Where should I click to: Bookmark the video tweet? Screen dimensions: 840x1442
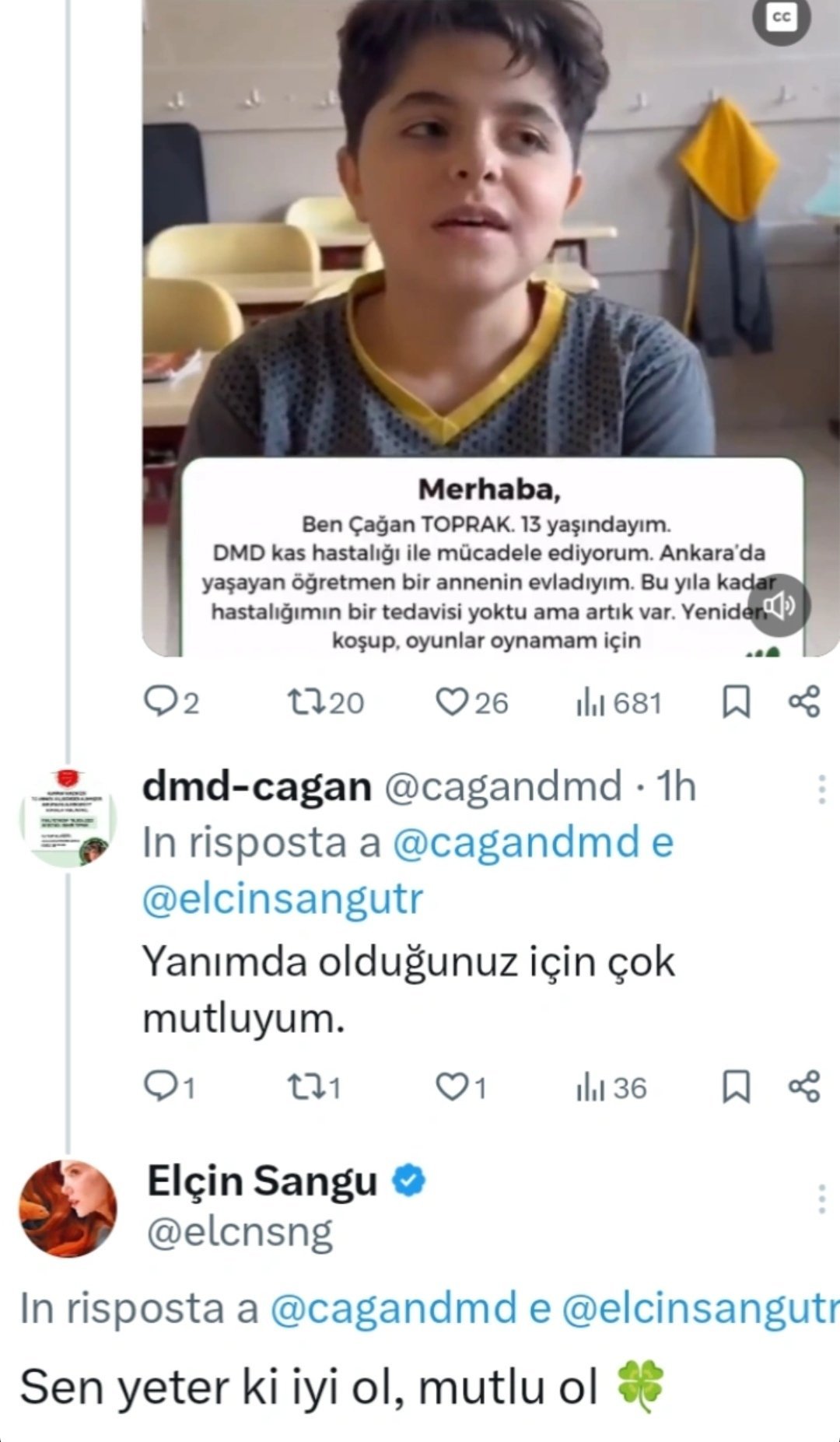click(x=736, y=702)
